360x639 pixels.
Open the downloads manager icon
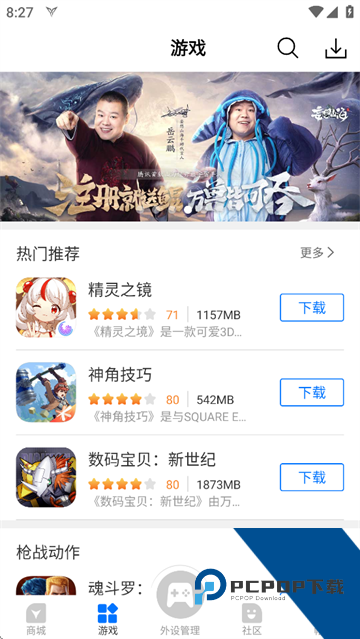point(336,48)
